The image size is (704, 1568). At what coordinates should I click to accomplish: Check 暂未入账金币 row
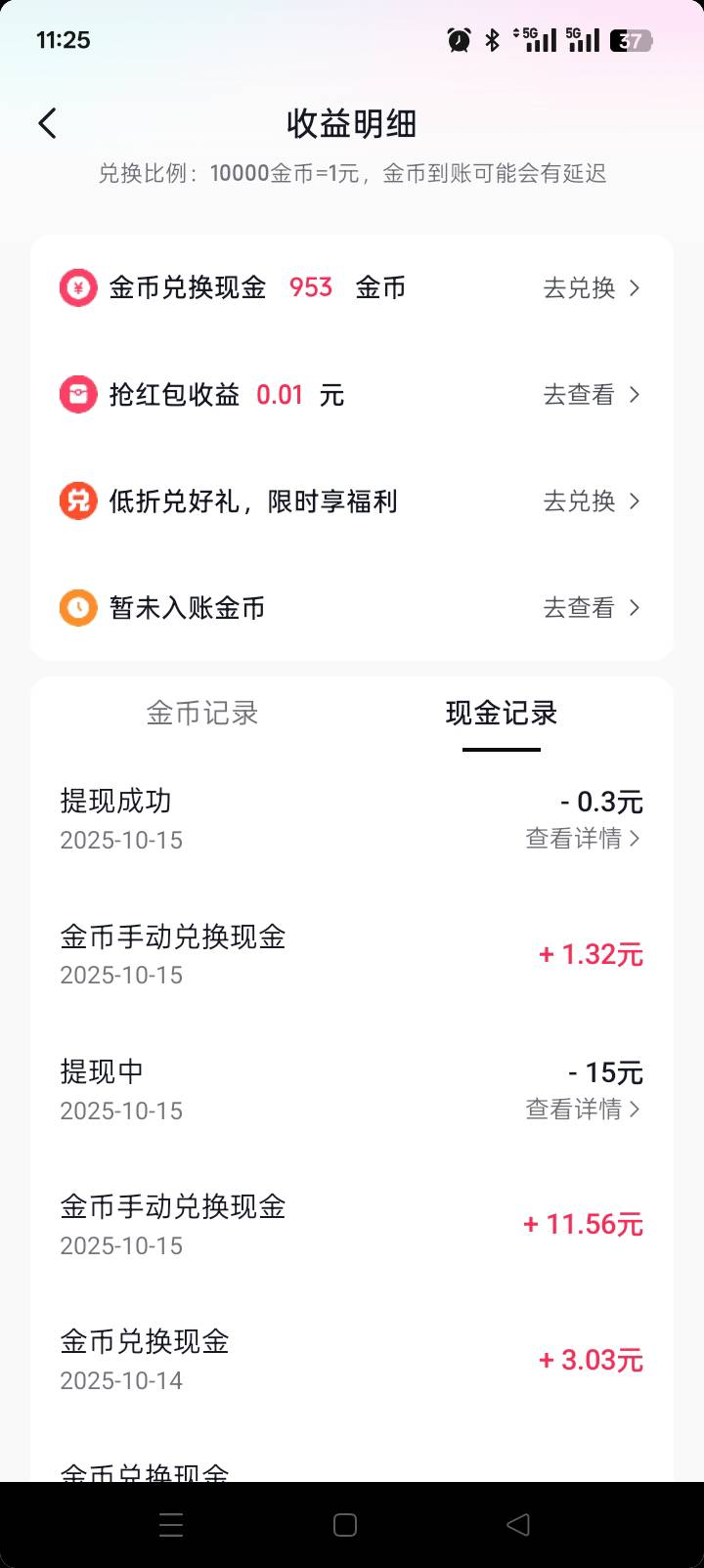pos(591,608)
